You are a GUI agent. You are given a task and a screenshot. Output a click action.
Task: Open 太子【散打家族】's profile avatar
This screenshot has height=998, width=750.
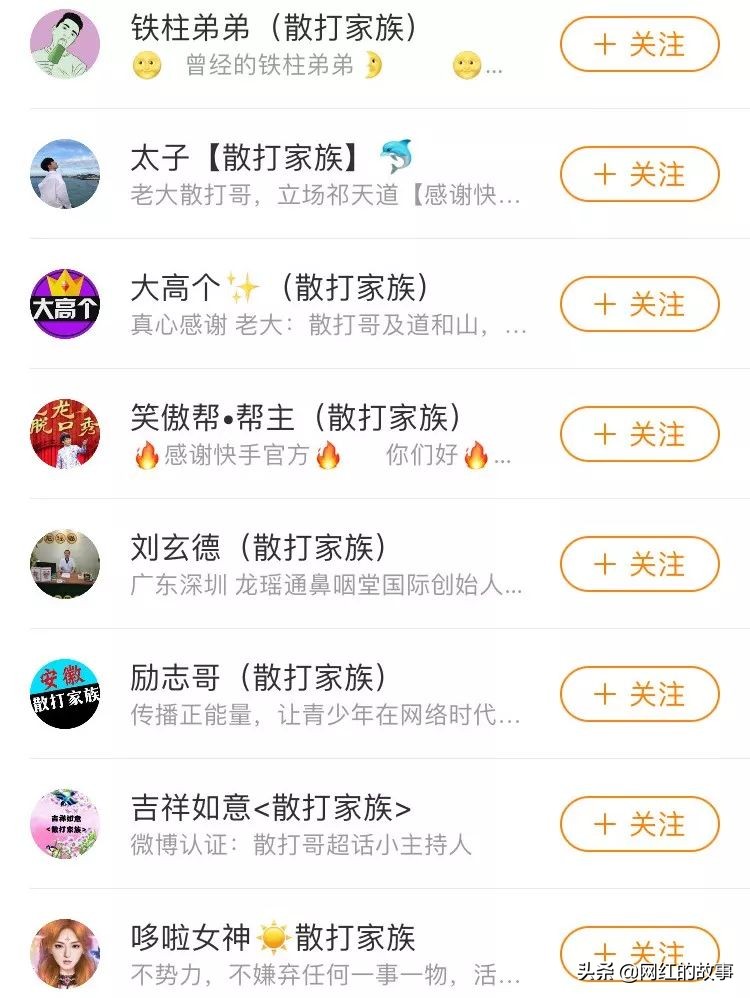click(65, 174)
